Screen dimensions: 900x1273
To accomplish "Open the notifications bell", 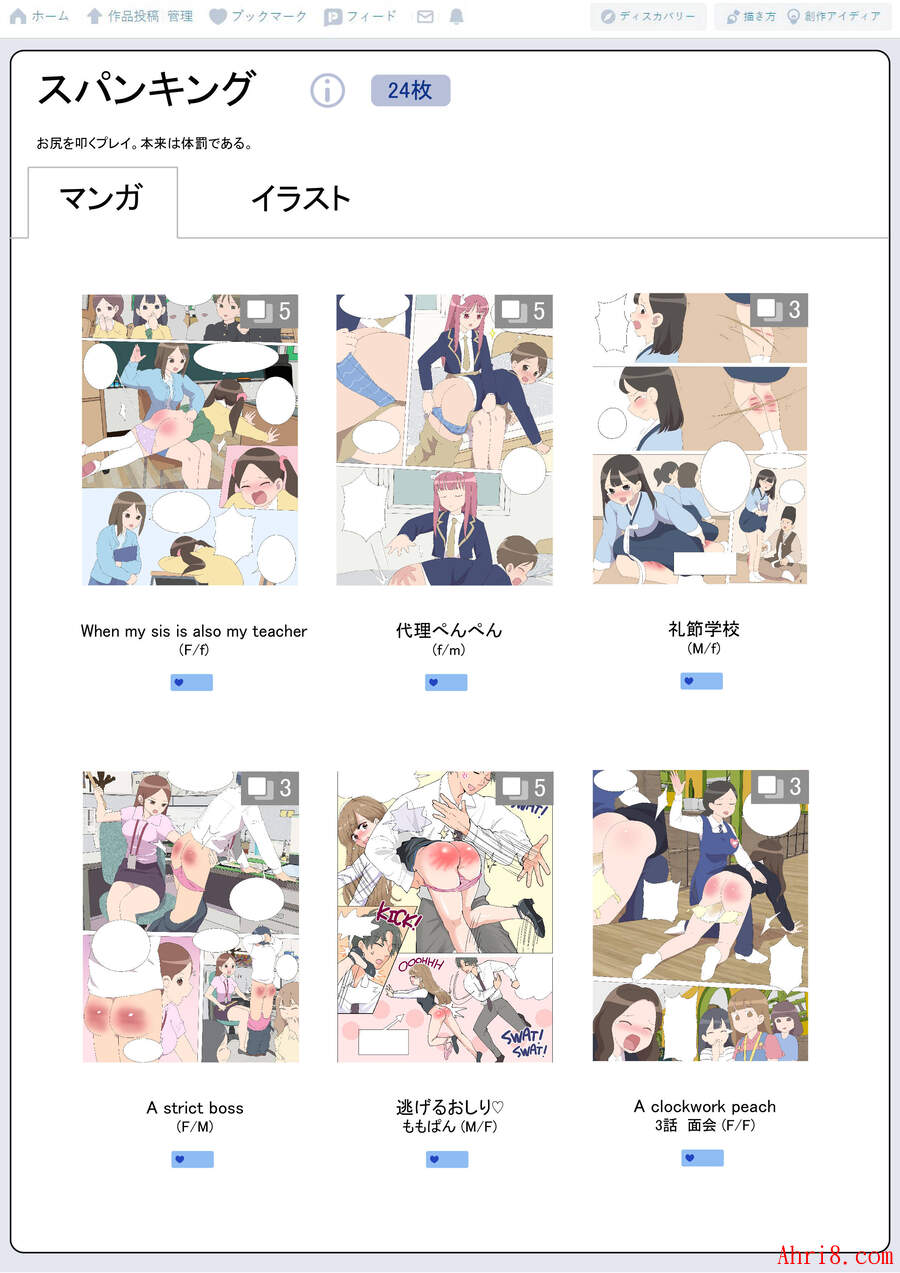I will click(456, 16).
